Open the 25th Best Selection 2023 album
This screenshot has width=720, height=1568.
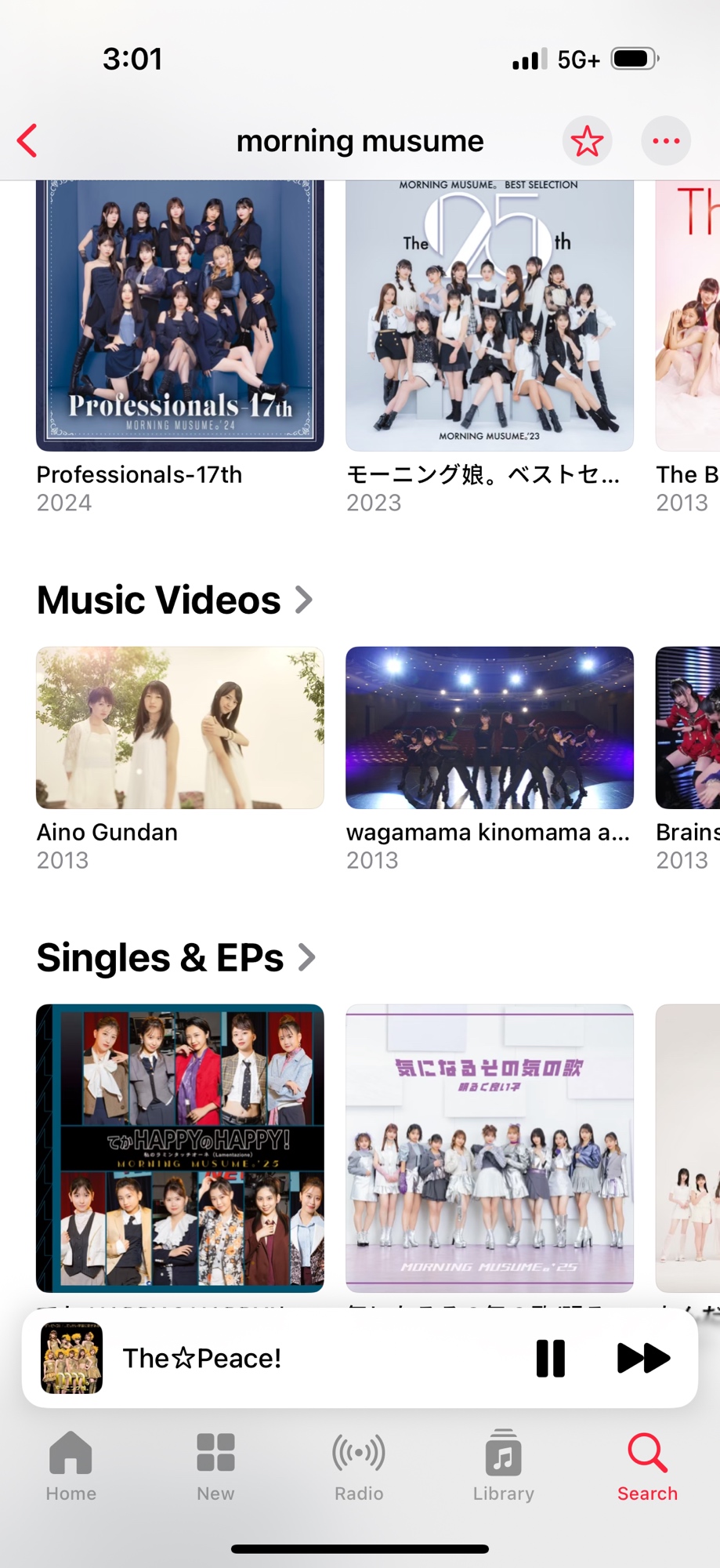(x=490, y=315)
